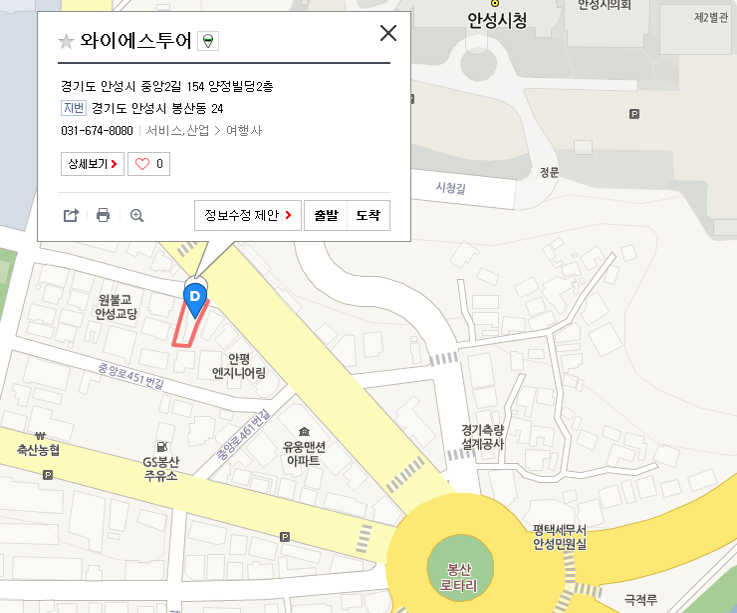This screenshot has width=737, height=613.
Task: Set this place as 도착 destination
Action: pyautogui.click(x=368, y=215)
